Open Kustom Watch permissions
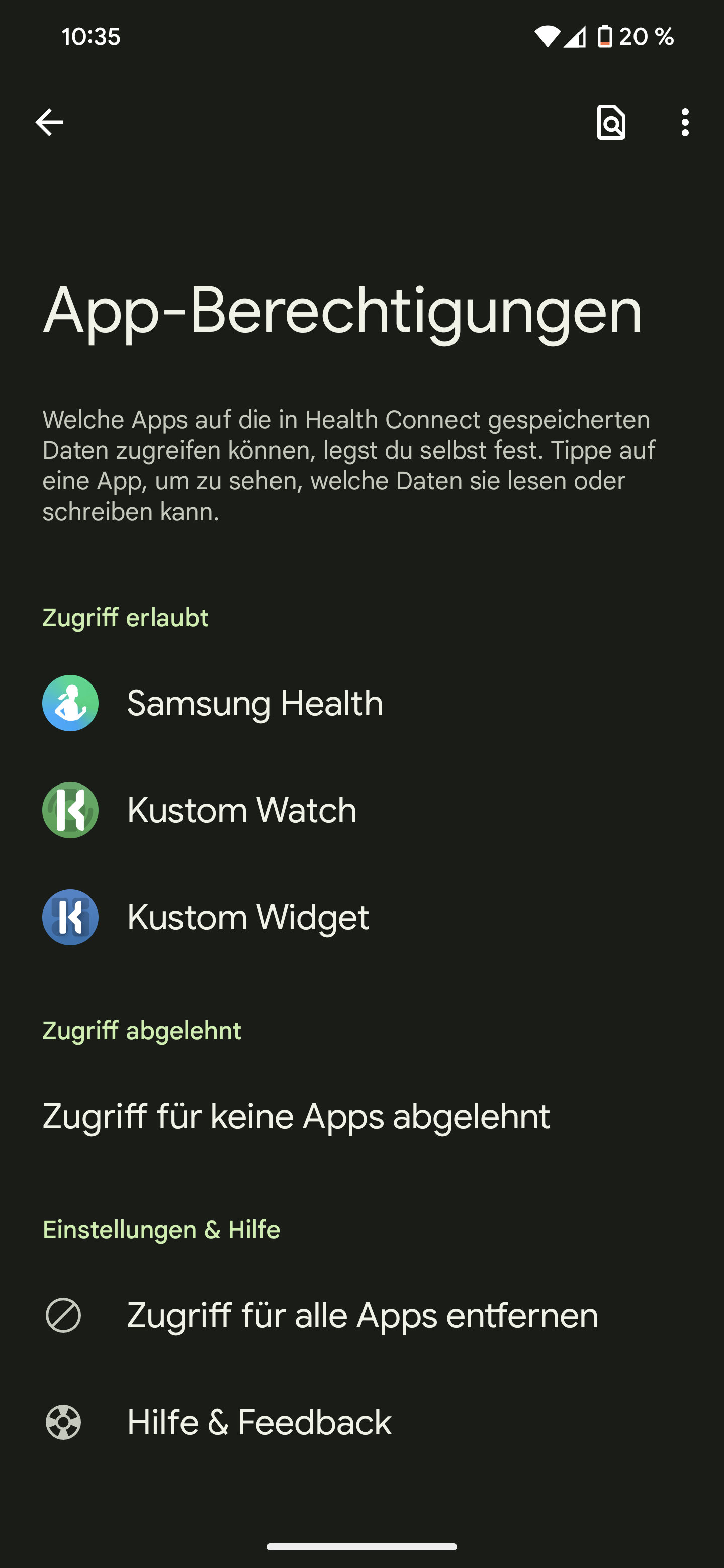Image resolution: width=724 pixels, height=1568 pixels. (241, 810)
